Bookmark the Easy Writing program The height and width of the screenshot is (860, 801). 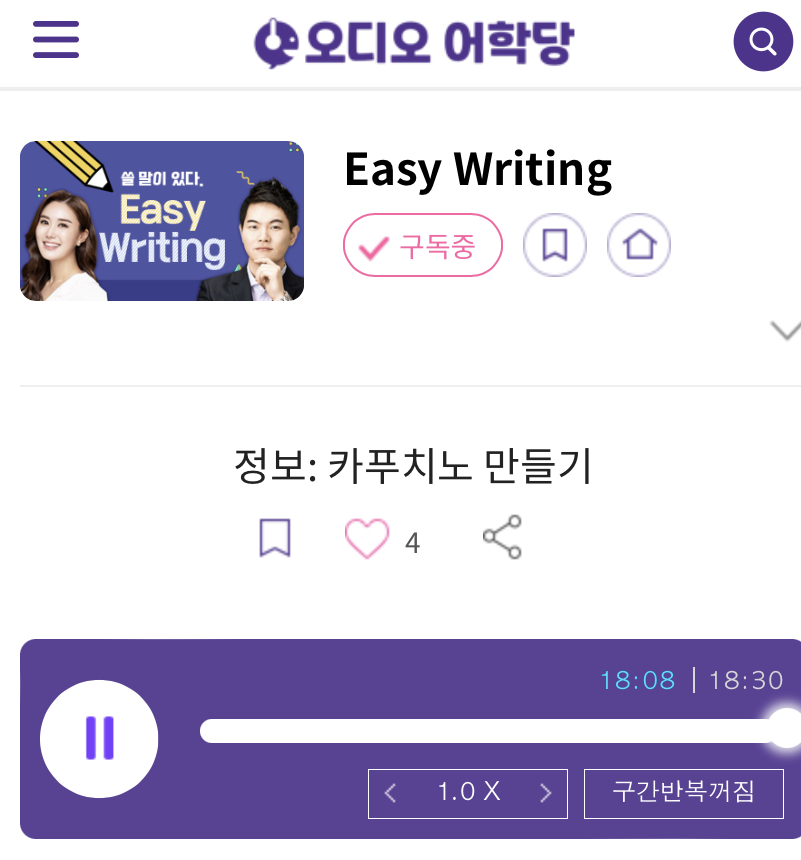(555, 244)
